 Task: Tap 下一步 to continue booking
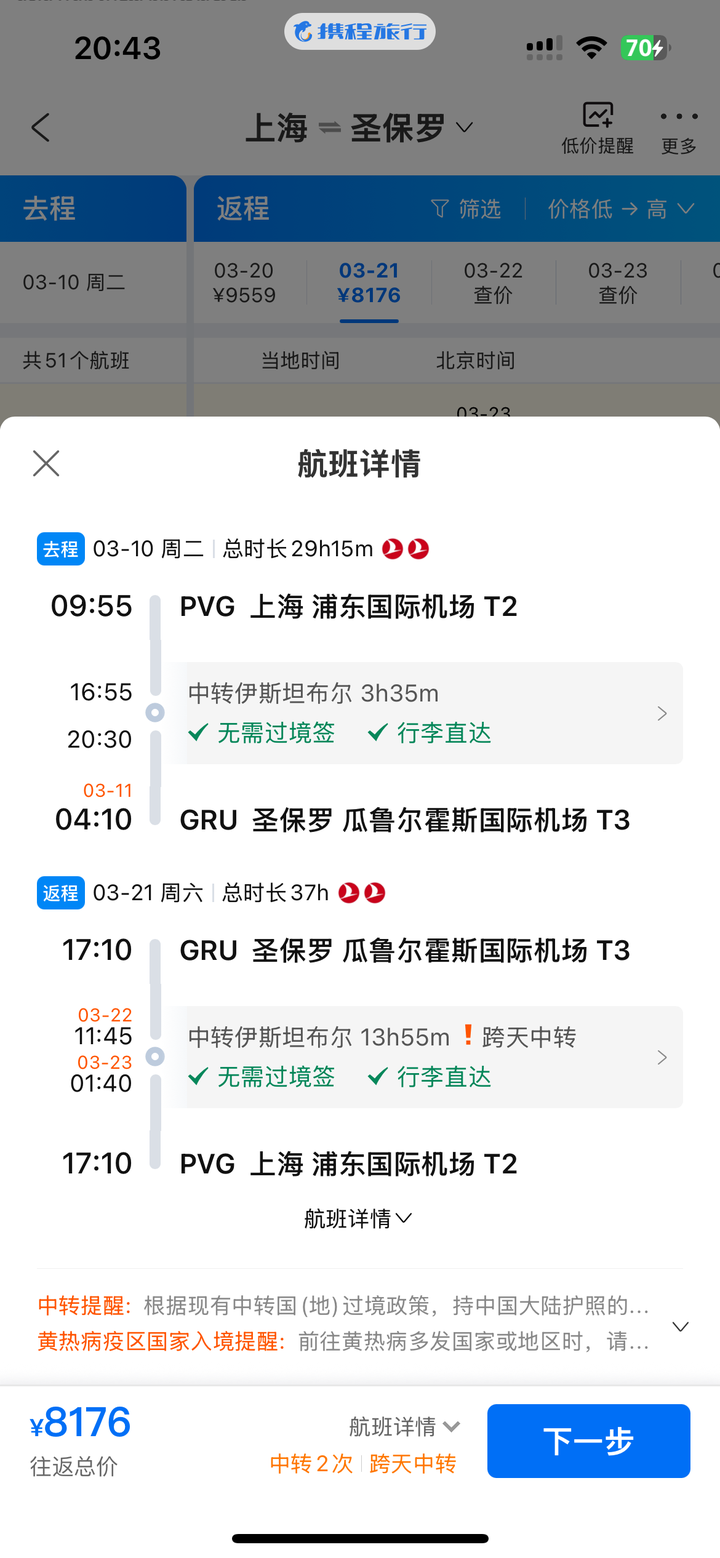(x=588, y=1440)
